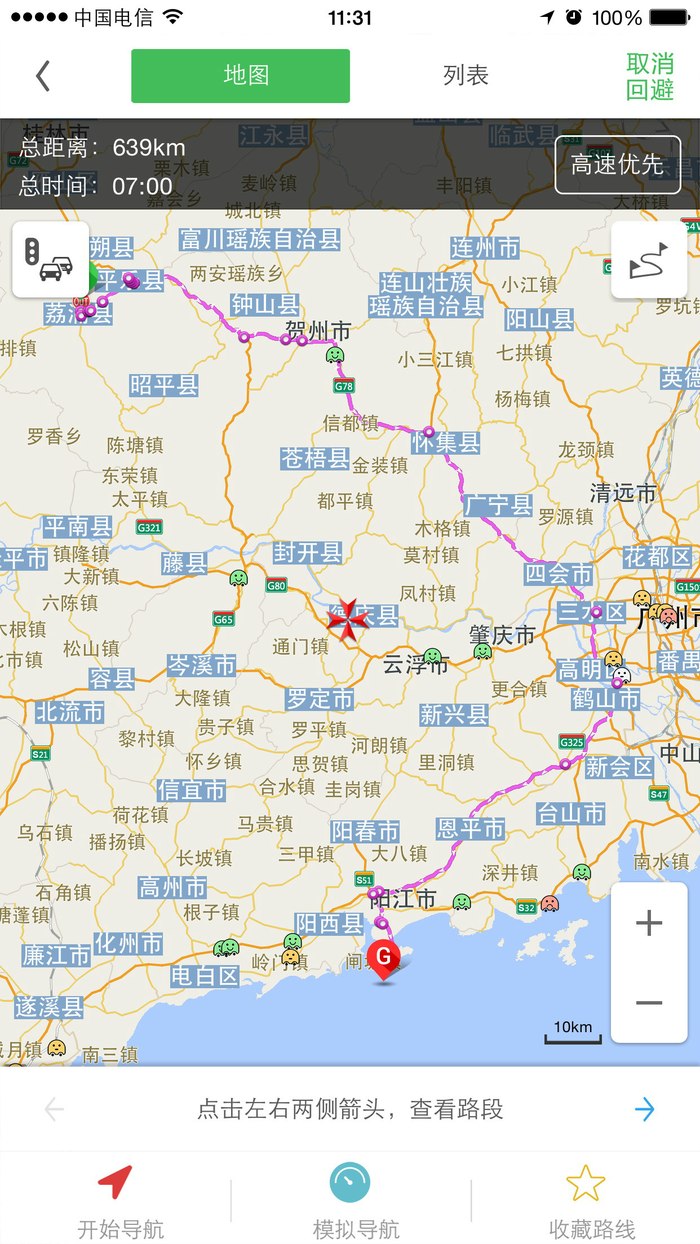Viewport: 700px width, 1244px height.
Task: Switch to the 列表 list tab
Action: [x=466, y=76]
